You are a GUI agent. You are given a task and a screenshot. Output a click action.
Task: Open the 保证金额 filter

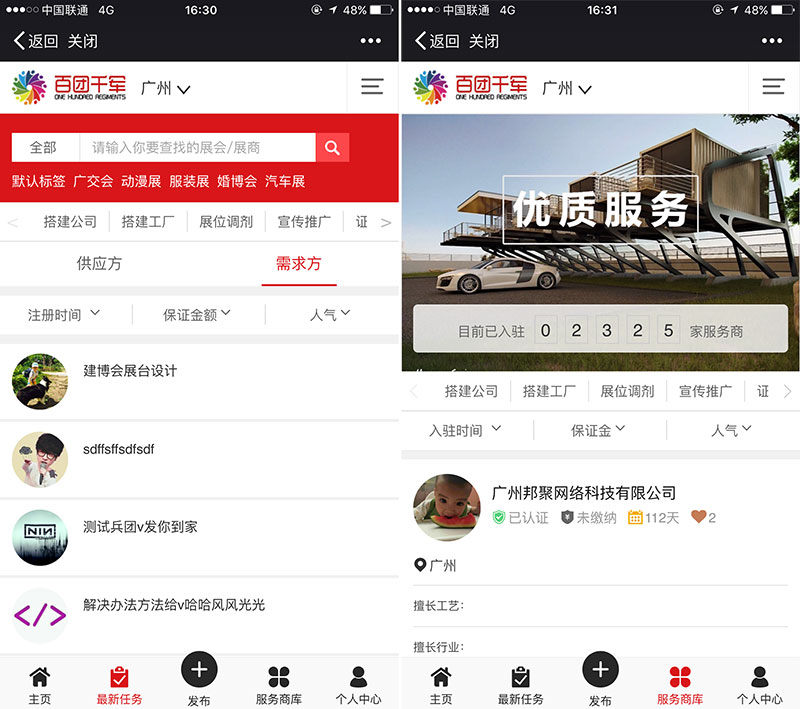coord(197,314)
